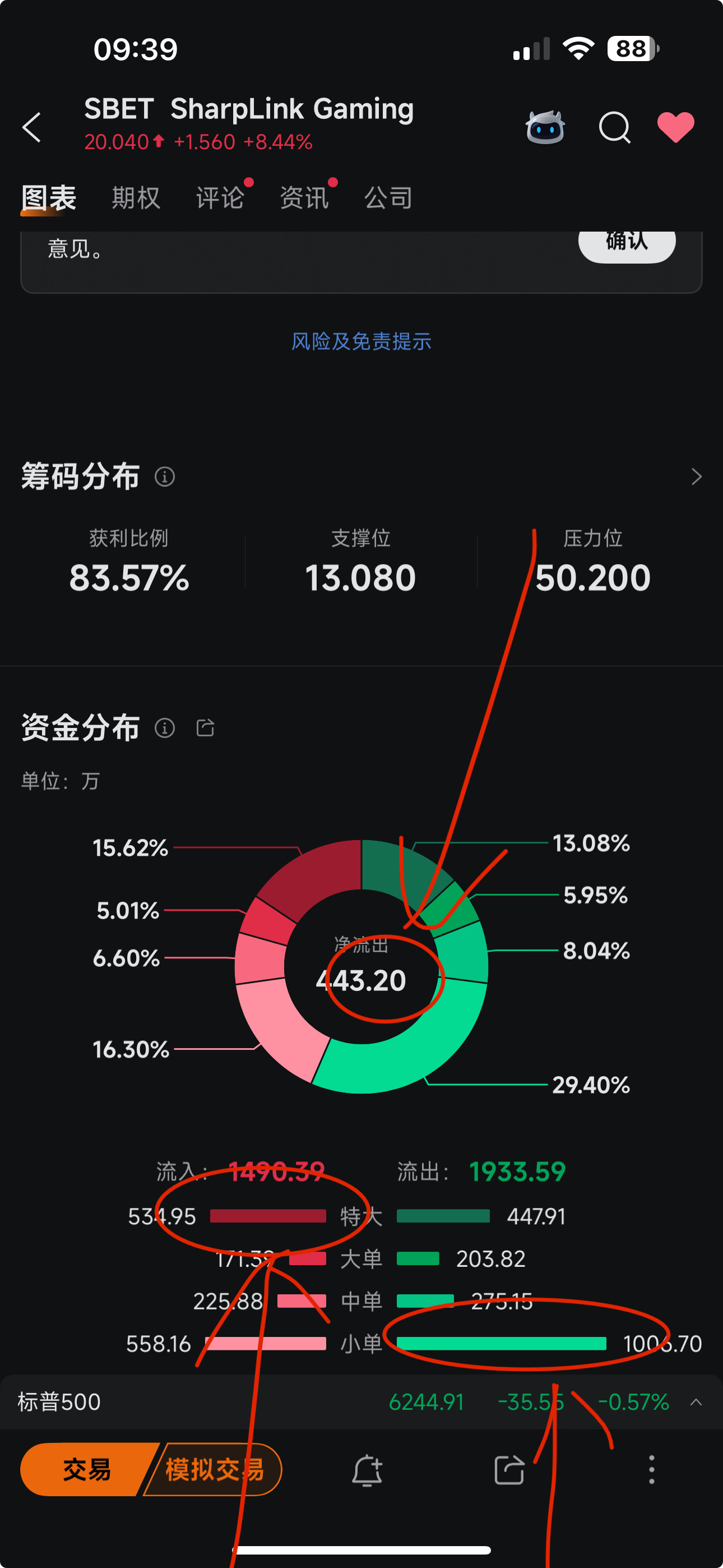Tap the 确认 button

coord(627,245)
